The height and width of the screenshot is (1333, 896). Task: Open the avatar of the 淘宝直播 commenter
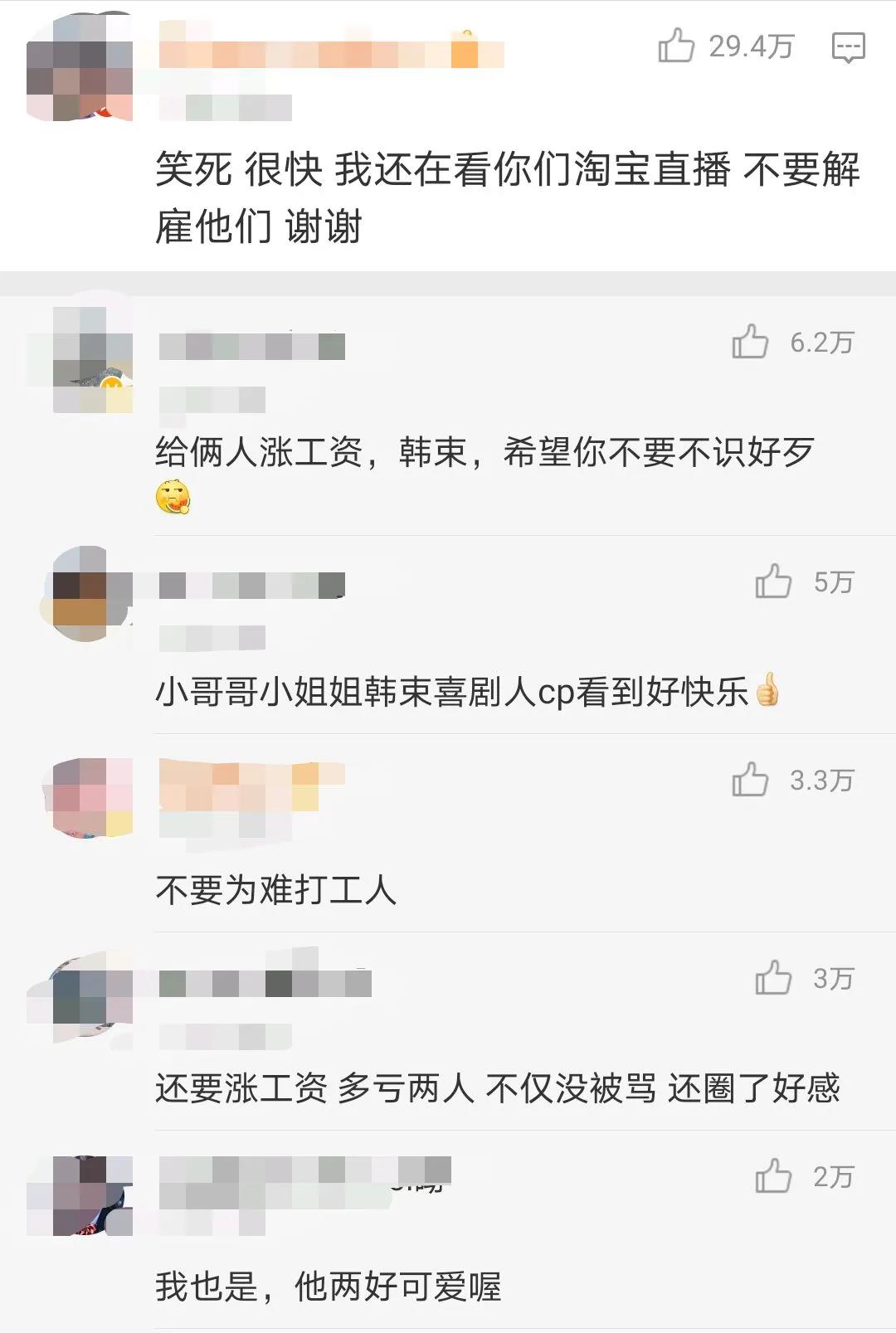click(80, 68)
